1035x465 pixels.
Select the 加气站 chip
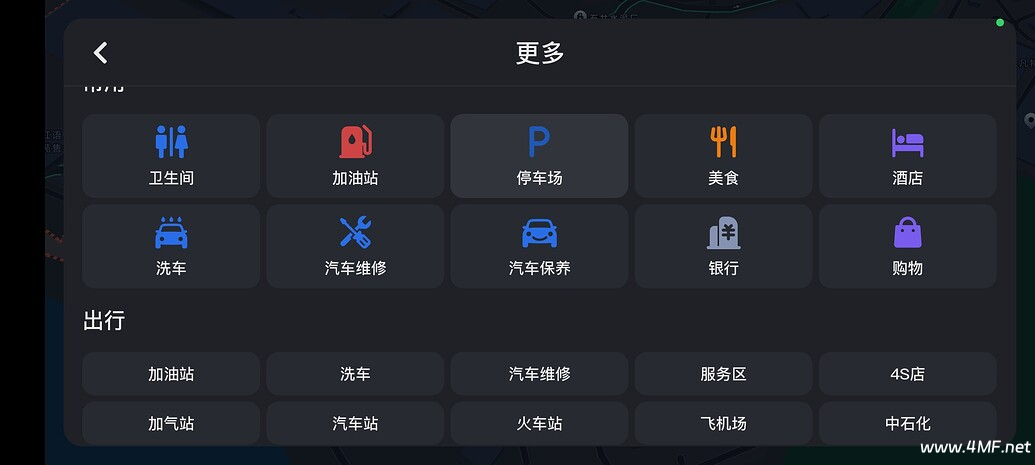tap(171, 423)
